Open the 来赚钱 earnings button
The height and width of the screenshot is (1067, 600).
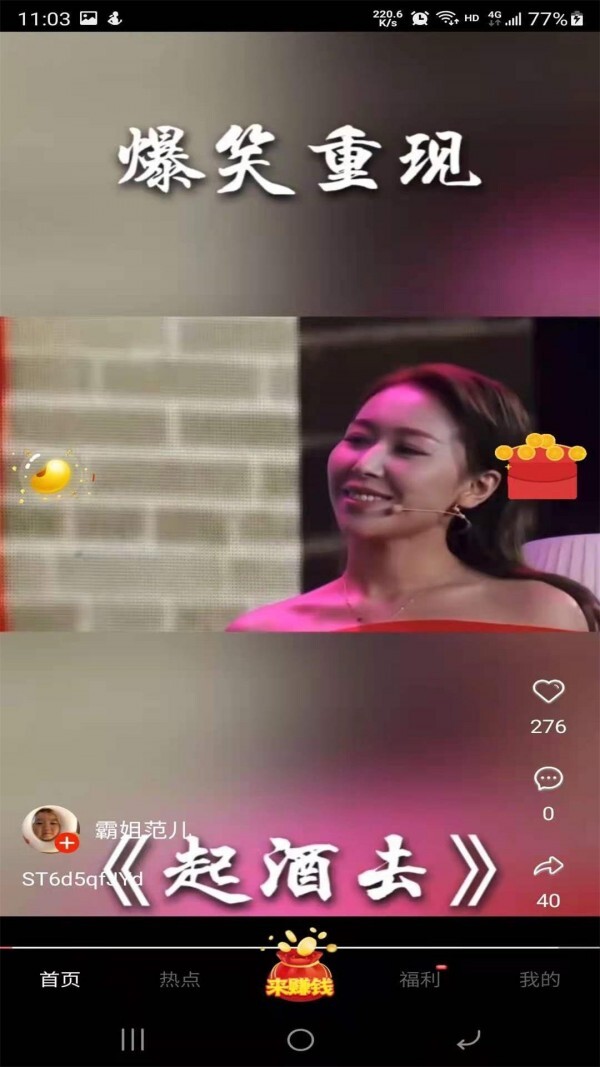point(300,968)
